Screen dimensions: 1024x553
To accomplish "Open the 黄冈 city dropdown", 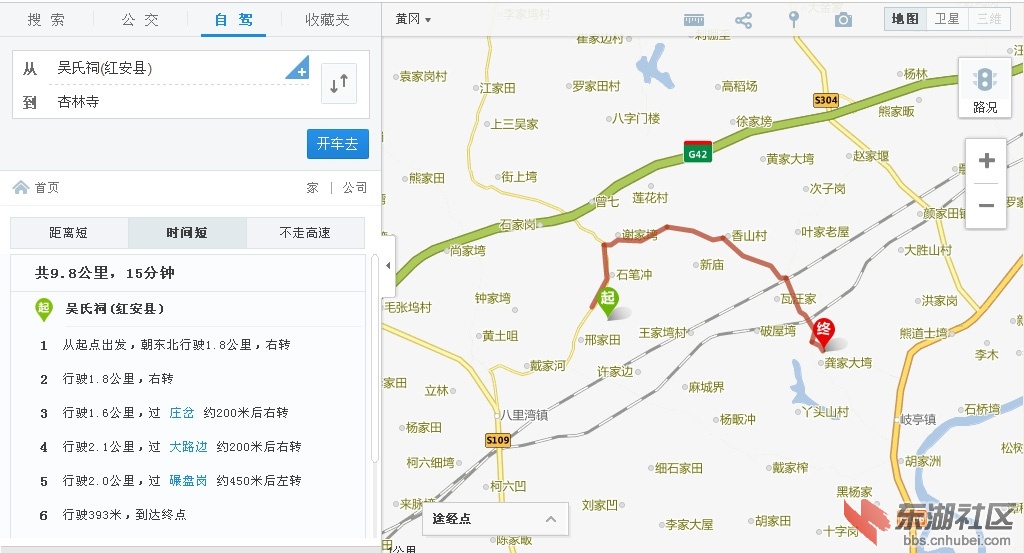I will [413, 19].
